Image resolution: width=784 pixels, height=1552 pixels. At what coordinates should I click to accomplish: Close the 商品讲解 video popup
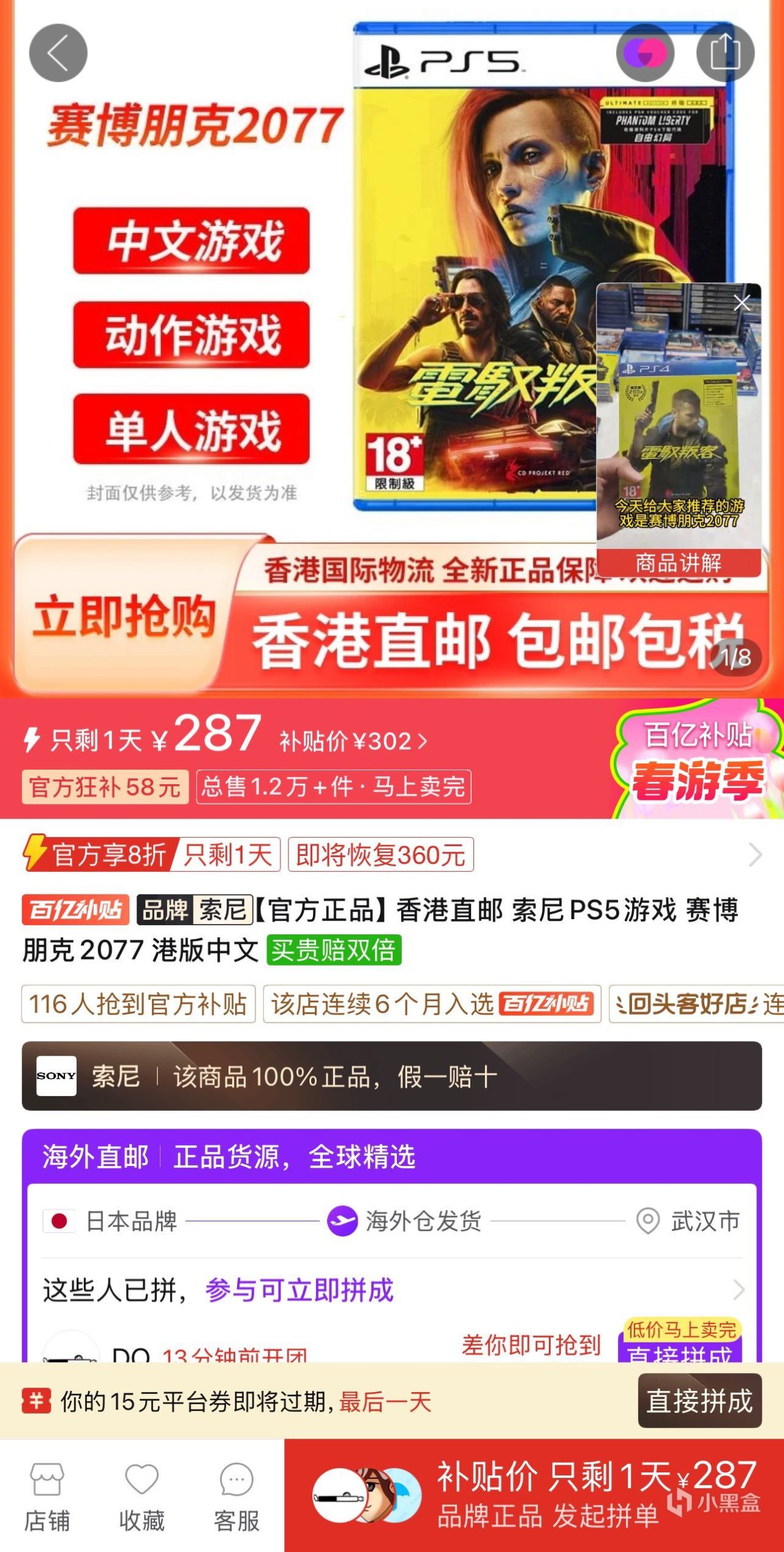tap(742, 303)
